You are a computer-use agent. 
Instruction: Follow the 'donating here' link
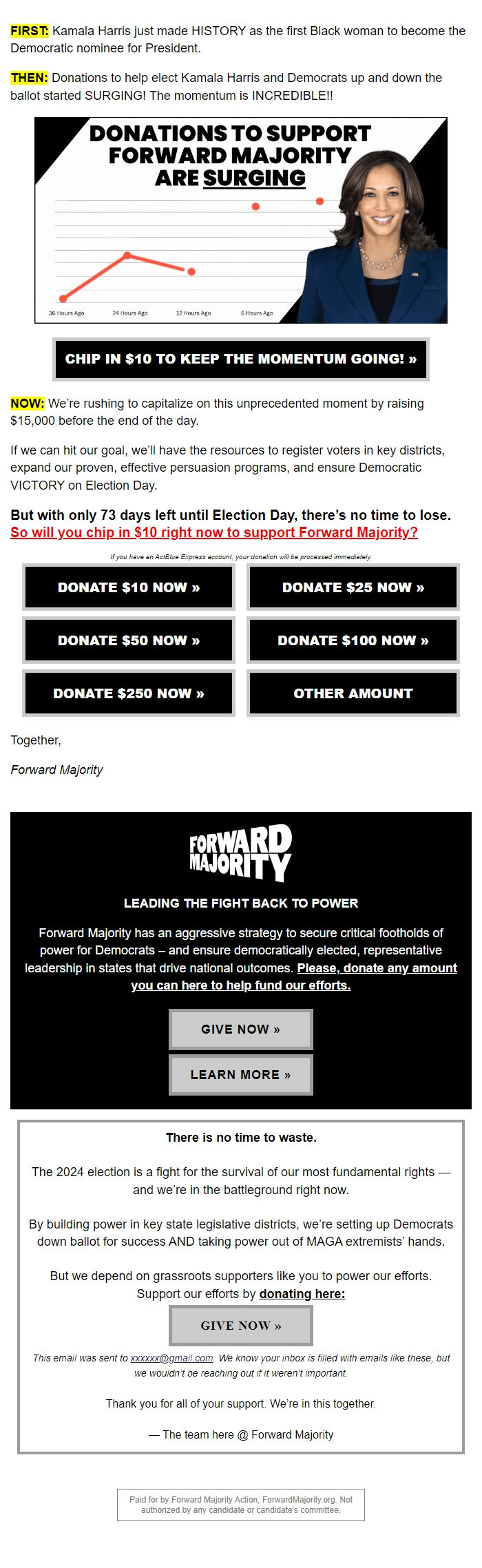[x=302, y=1293]
